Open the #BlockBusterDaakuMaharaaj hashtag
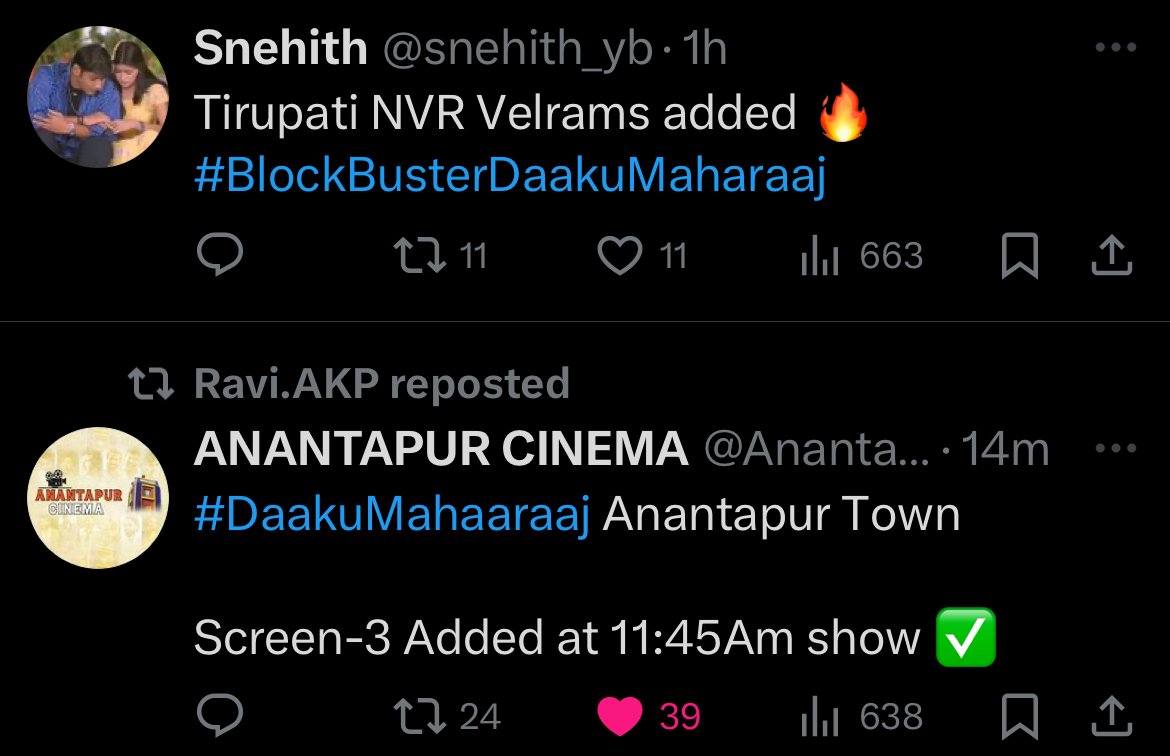Viewport: 1170px width, 756px height. point(510,176)
